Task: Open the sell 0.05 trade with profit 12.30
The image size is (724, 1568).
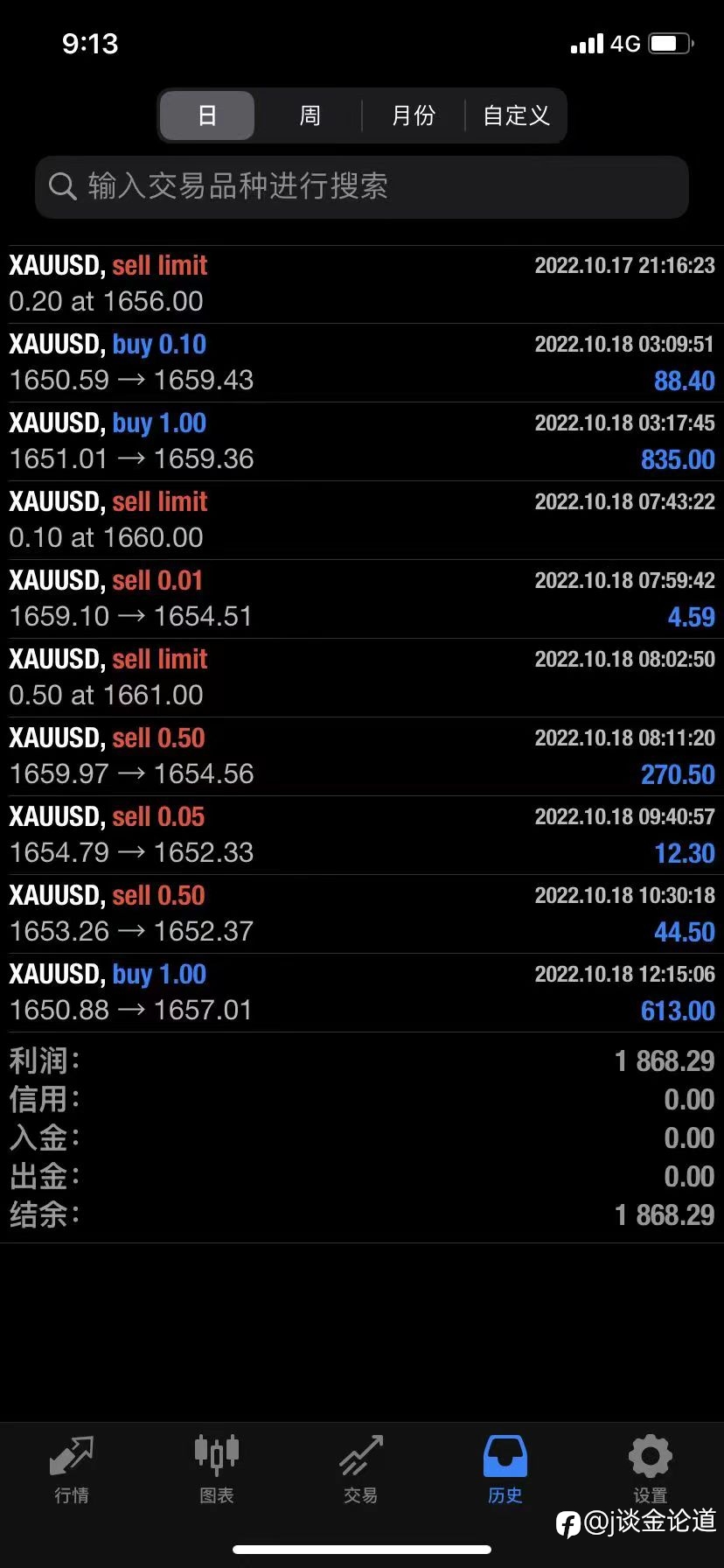Action: 362,836
